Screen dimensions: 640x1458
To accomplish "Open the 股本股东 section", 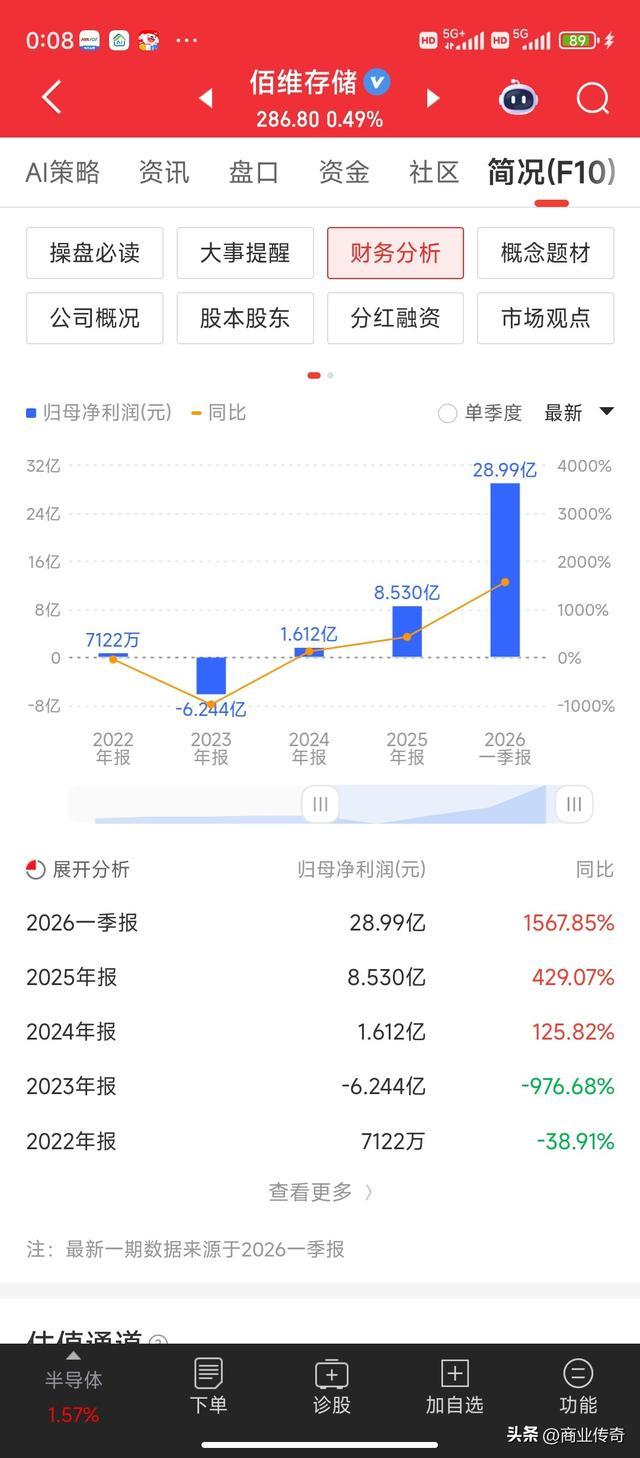I will 245,318.
